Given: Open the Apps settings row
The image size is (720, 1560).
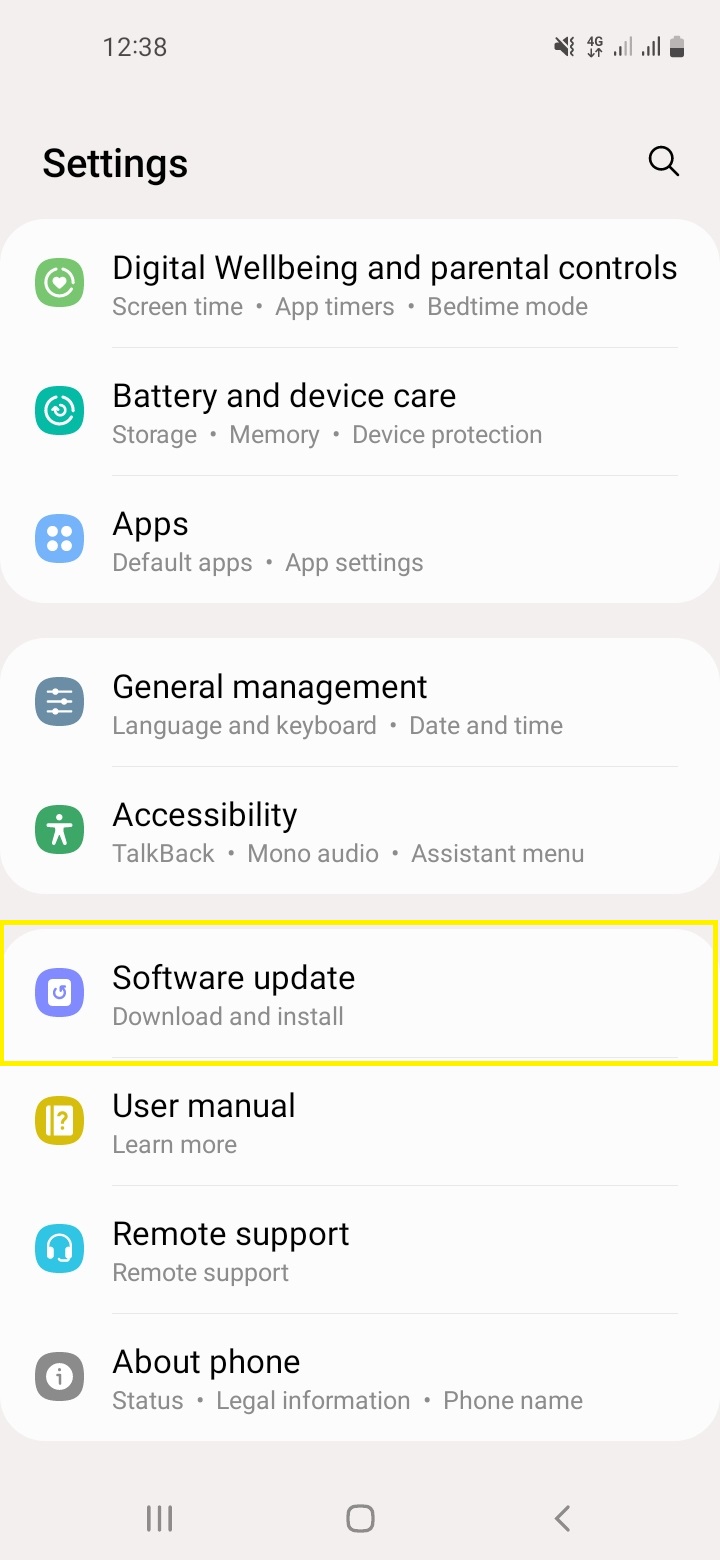Looking at the screenshot, I should tap(360, 540).
